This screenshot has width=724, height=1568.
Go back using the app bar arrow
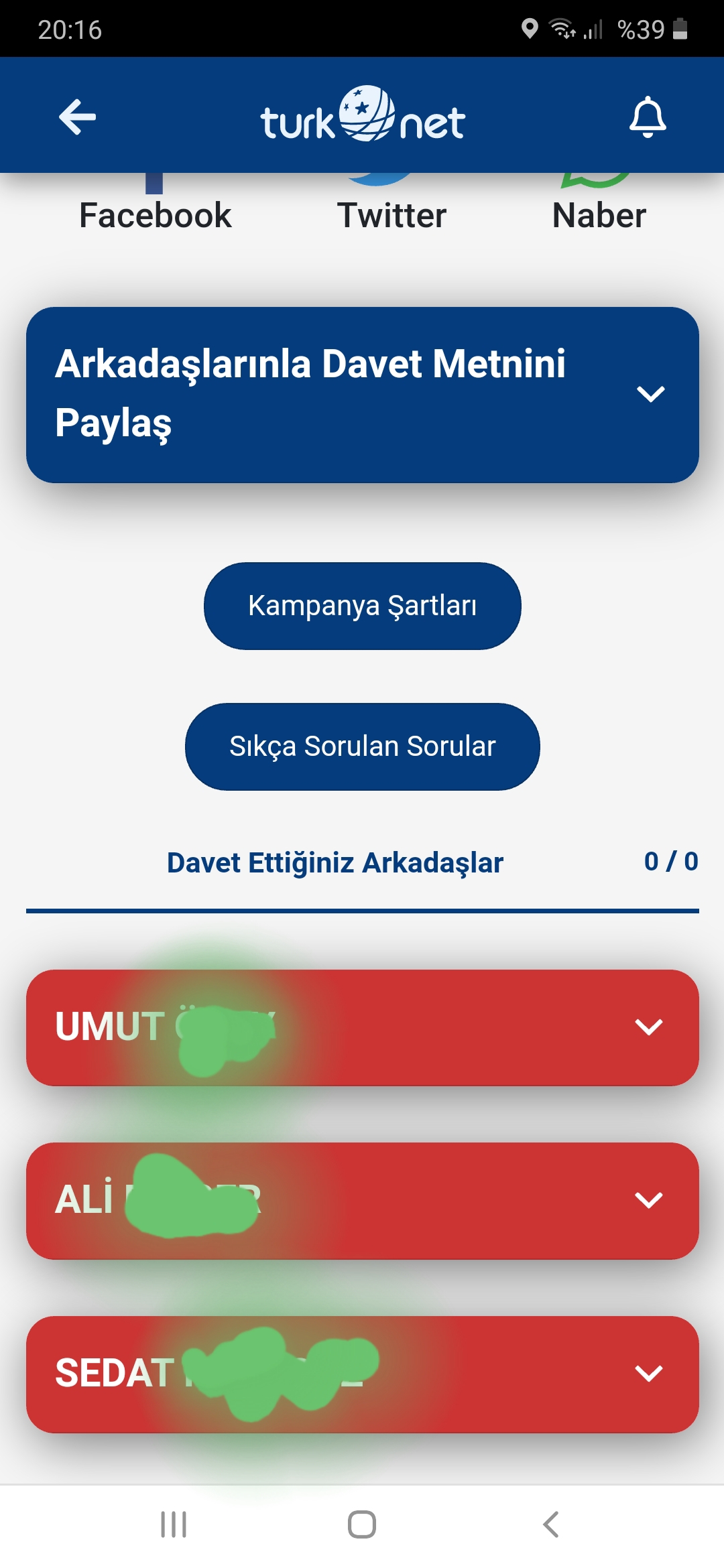[x=77, y=117]
